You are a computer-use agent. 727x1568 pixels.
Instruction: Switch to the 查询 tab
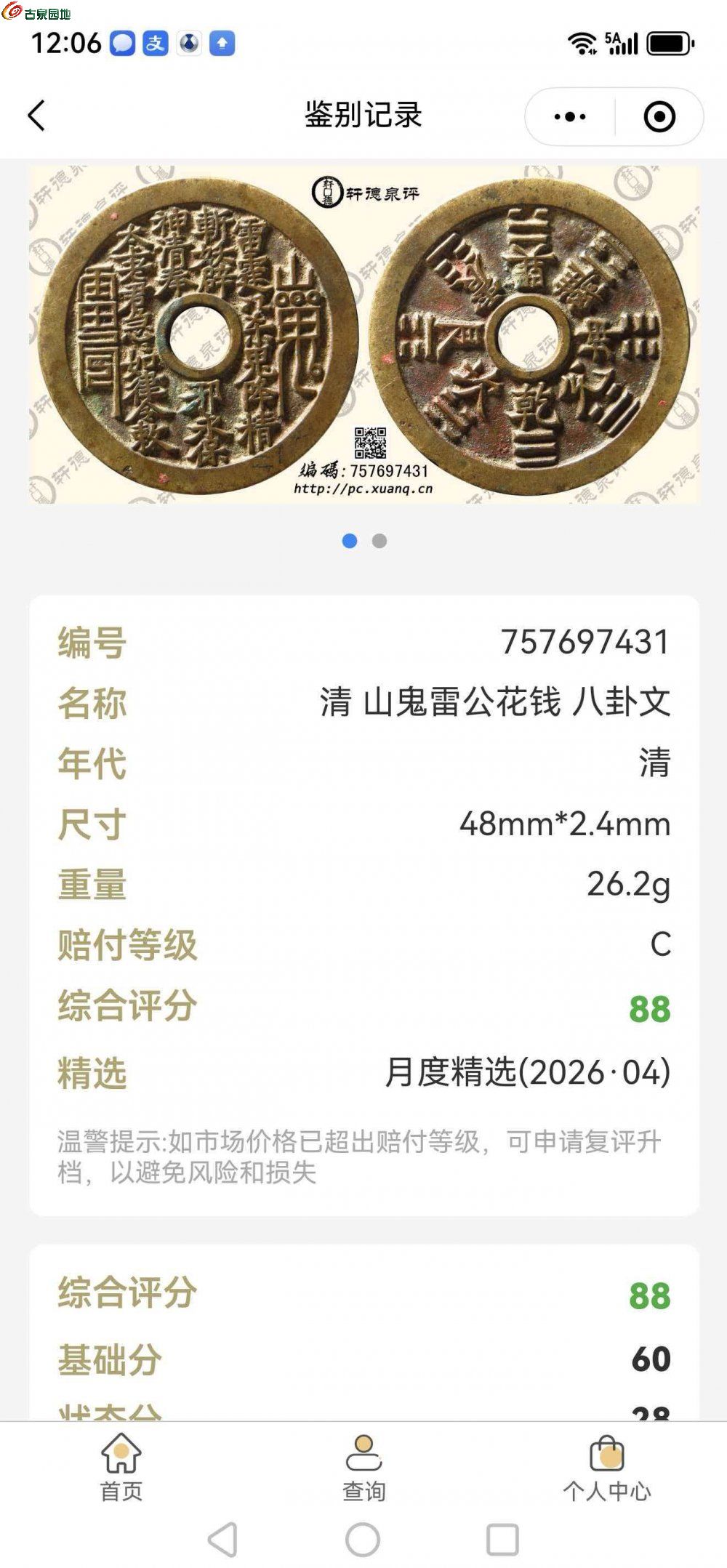coord(363,1468)
